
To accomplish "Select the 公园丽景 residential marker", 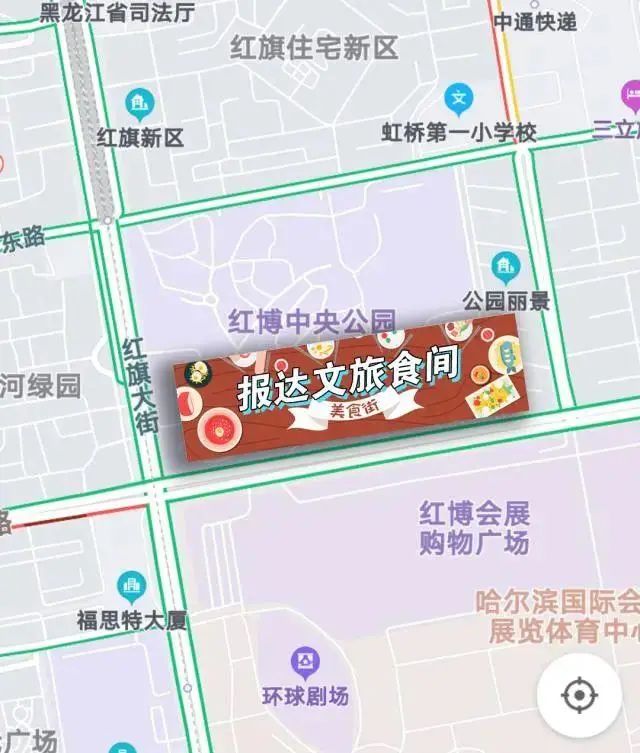I will point(506,267).
